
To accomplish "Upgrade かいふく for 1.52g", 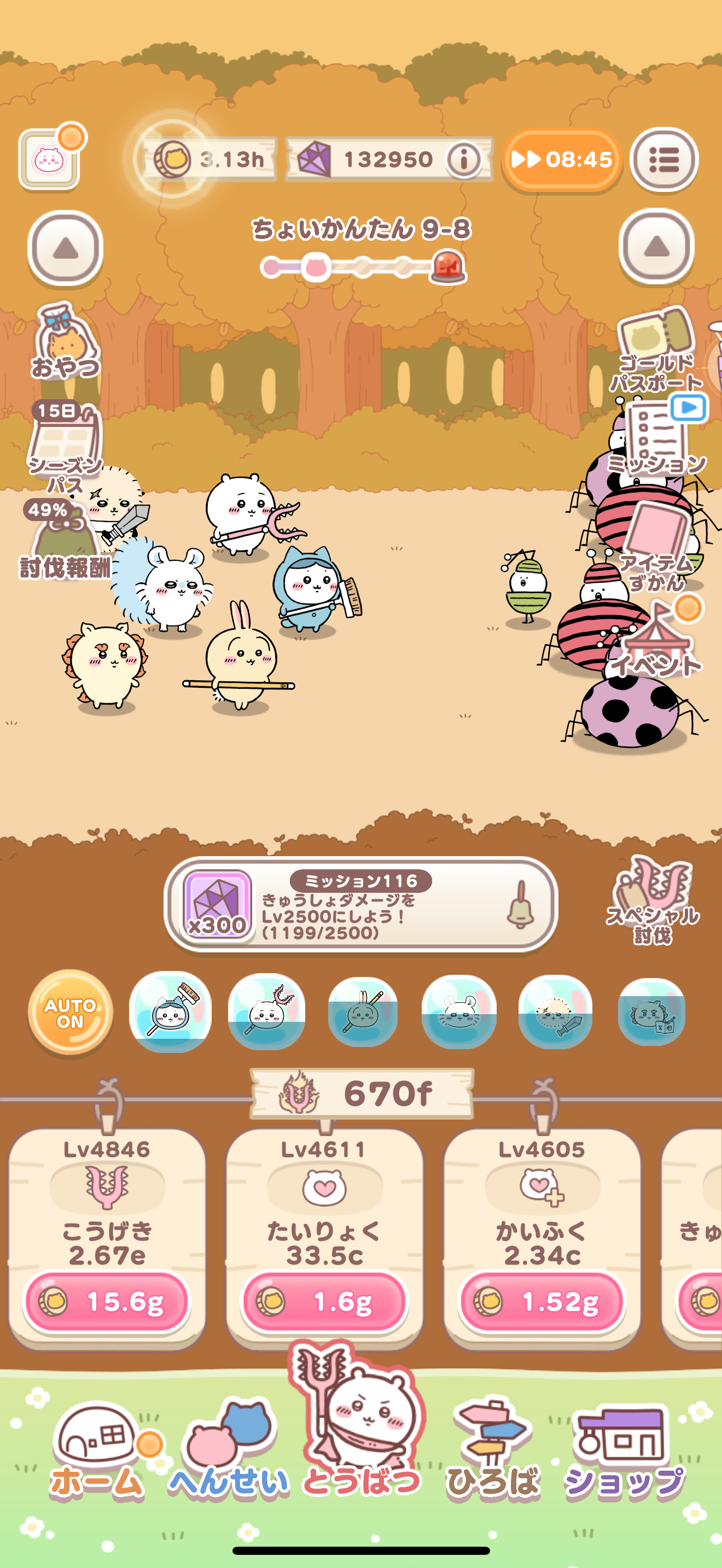I will (541, 1301).
